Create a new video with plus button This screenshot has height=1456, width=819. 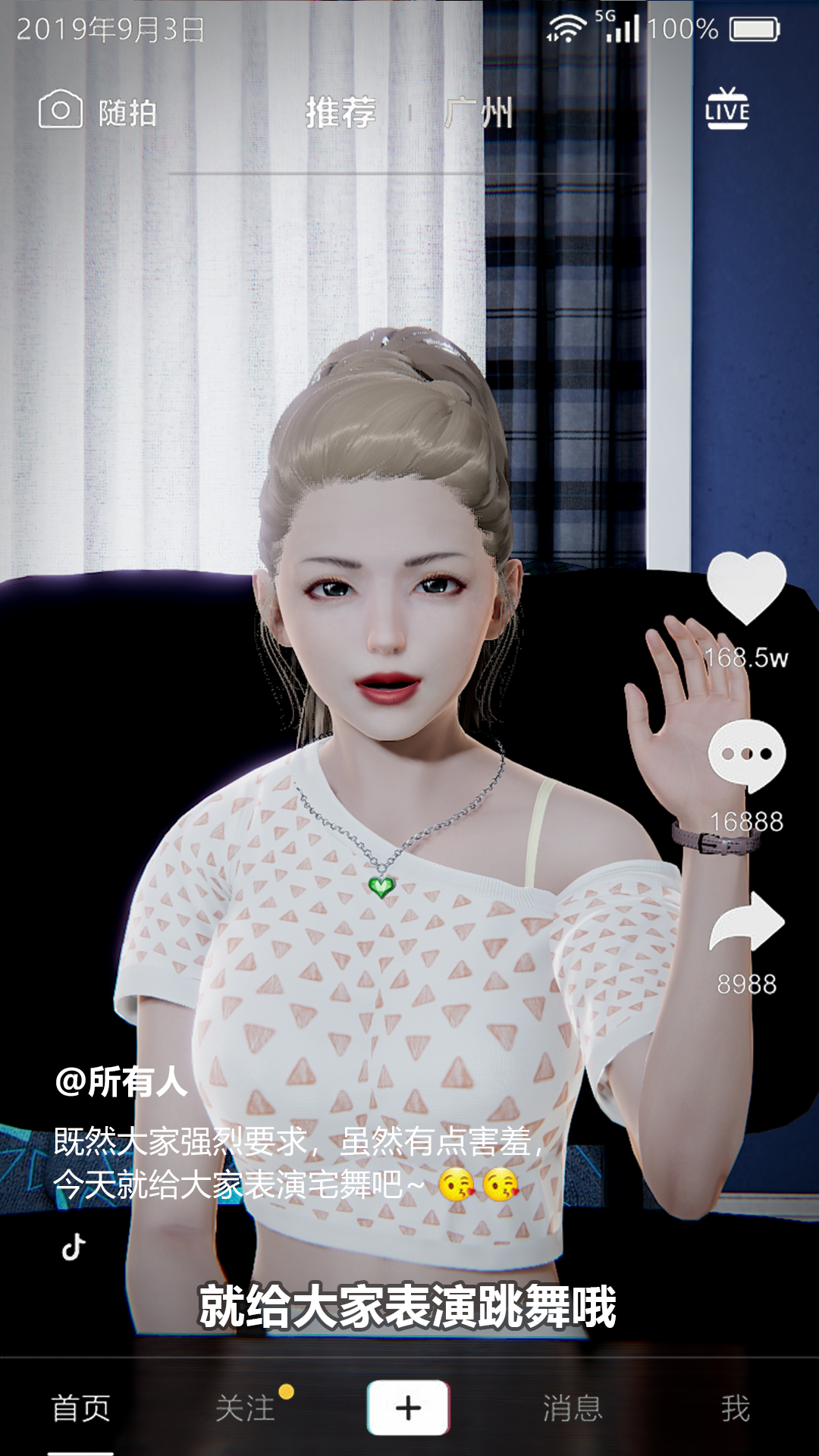[408, 1407]
